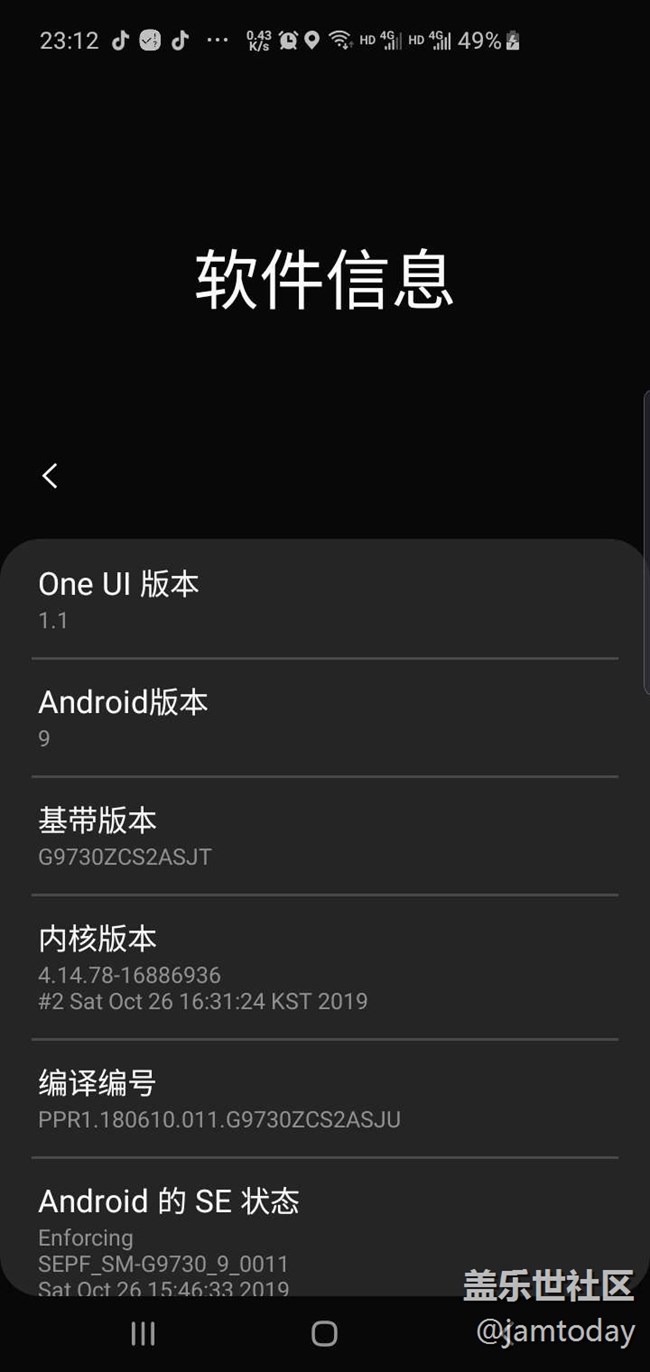Select the One UI 版本 row

(x=324, y=600)
